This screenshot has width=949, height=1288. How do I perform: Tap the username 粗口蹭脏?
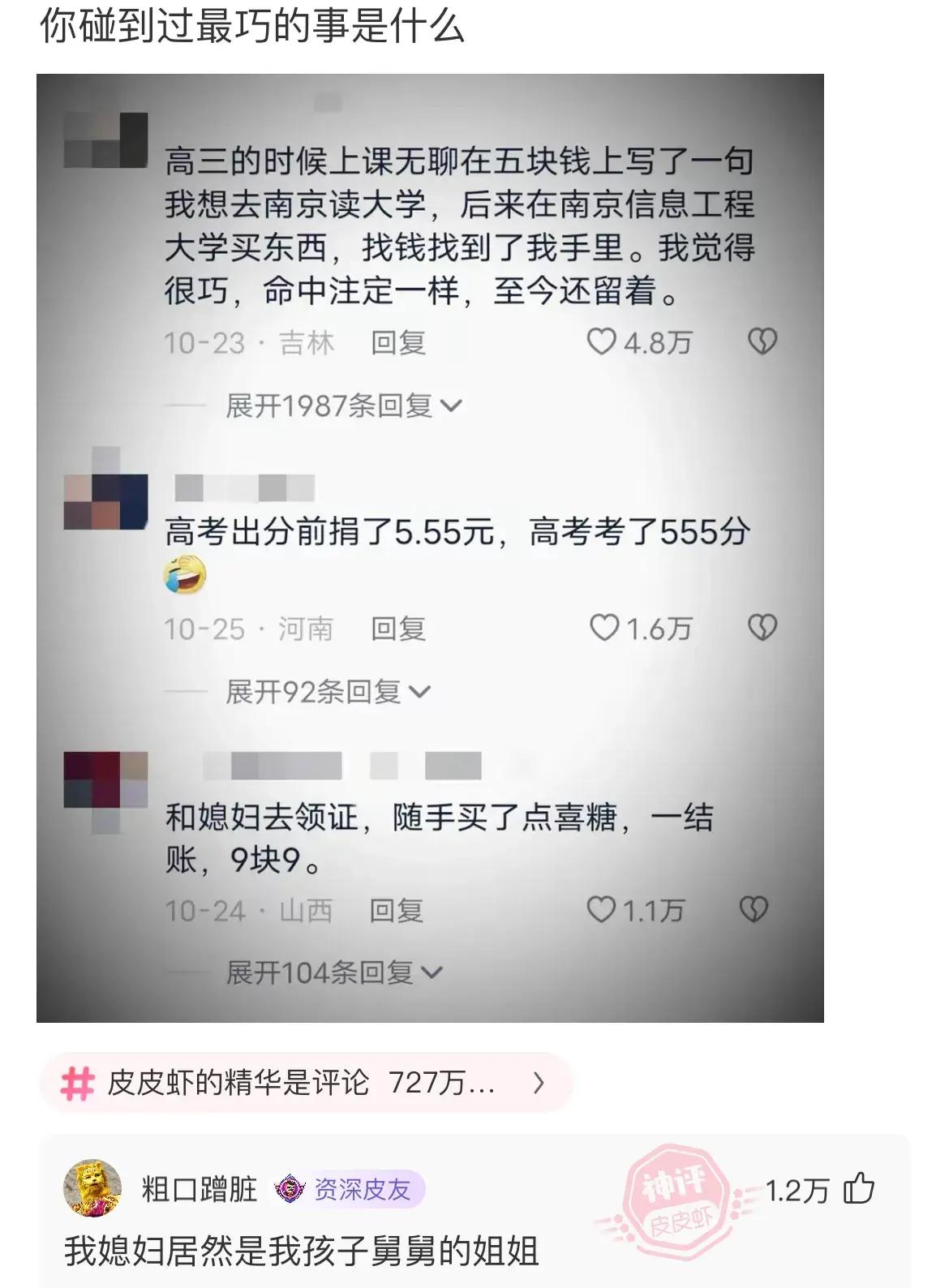coord(199,1190)
